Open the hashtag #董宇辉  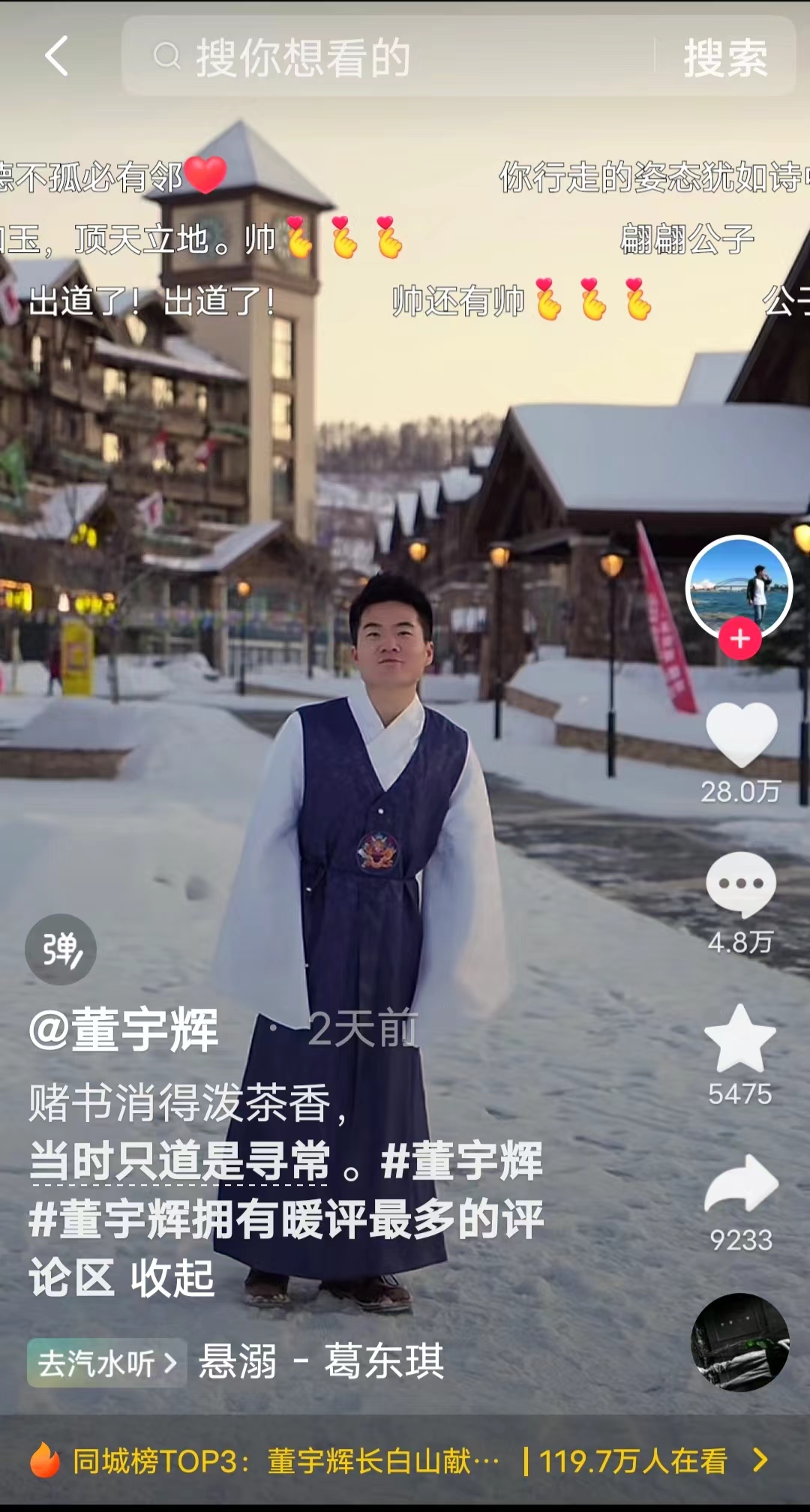point(462,1161)
